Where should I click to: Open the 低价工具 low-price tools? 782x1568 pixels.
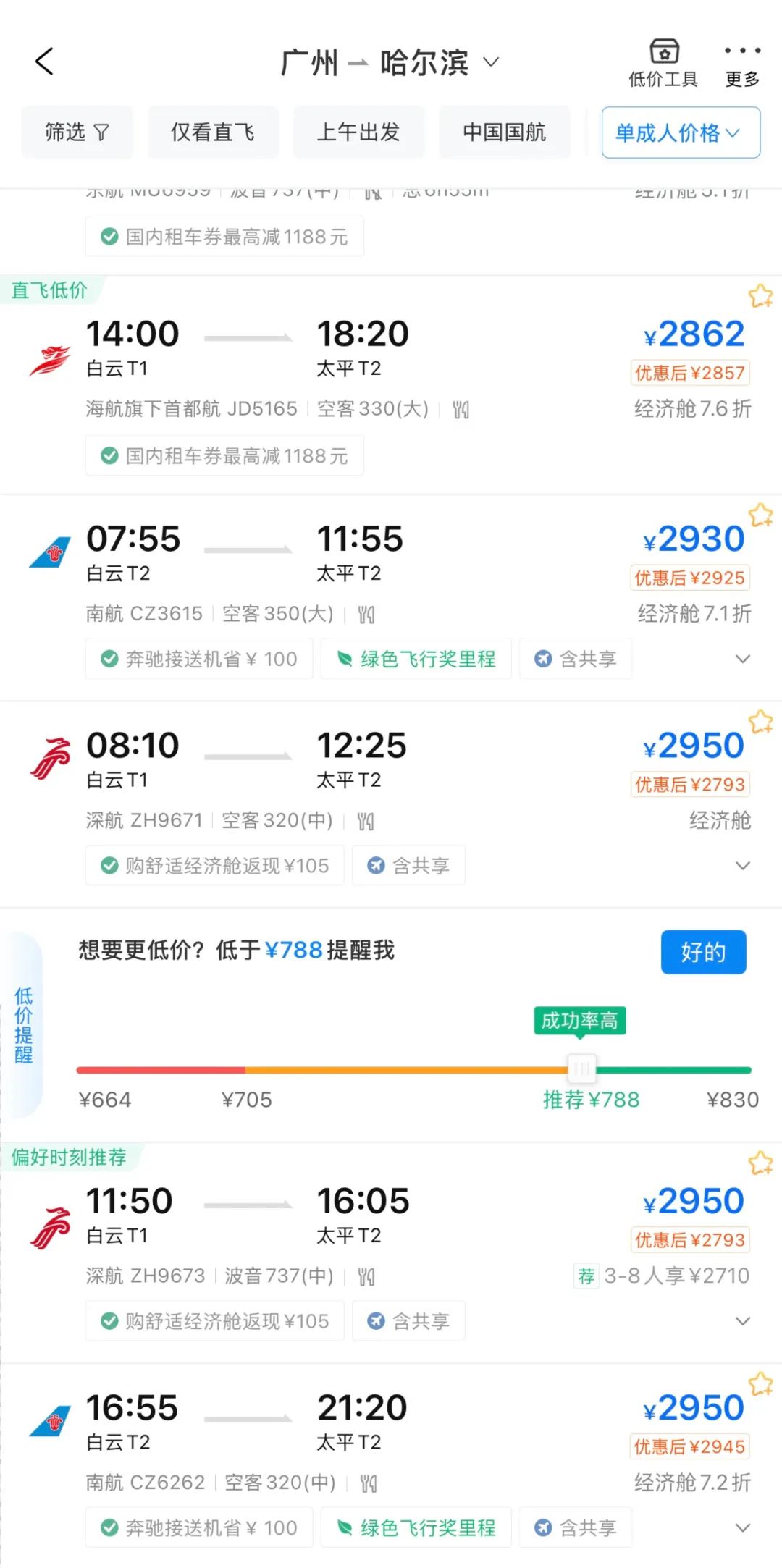tap(663, 64)
